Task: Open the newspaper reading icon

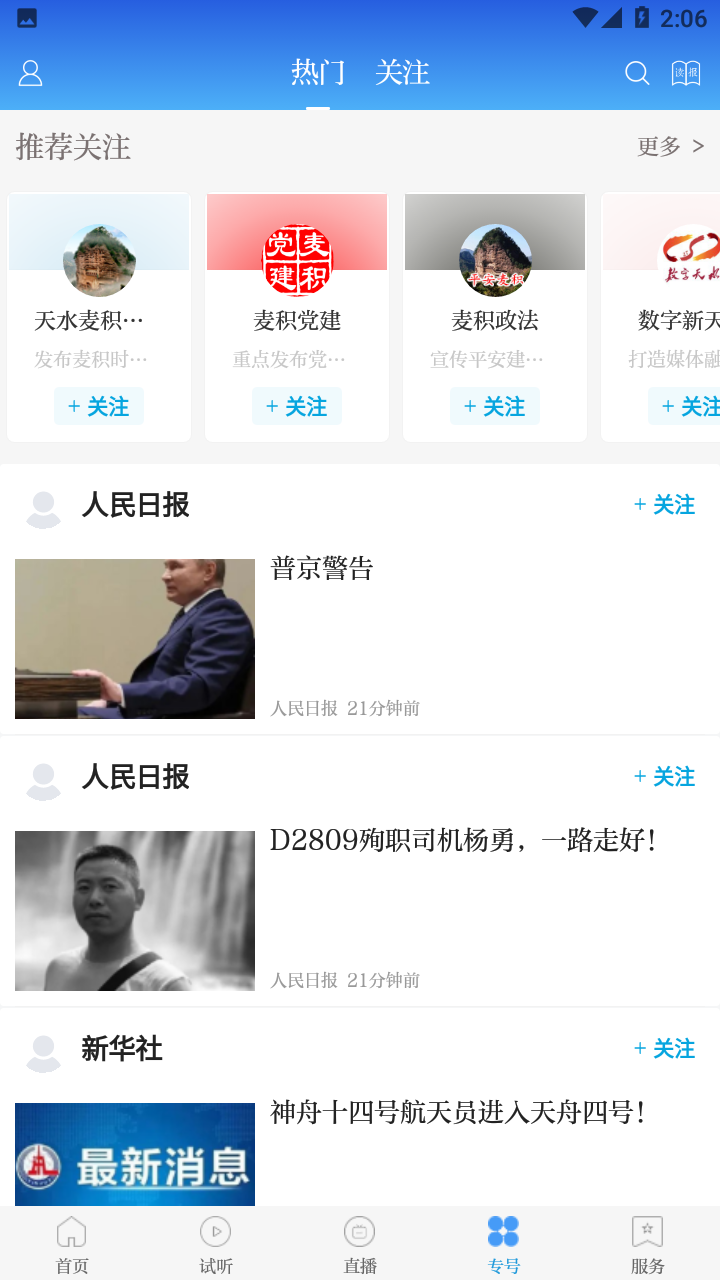Action: 686,73
